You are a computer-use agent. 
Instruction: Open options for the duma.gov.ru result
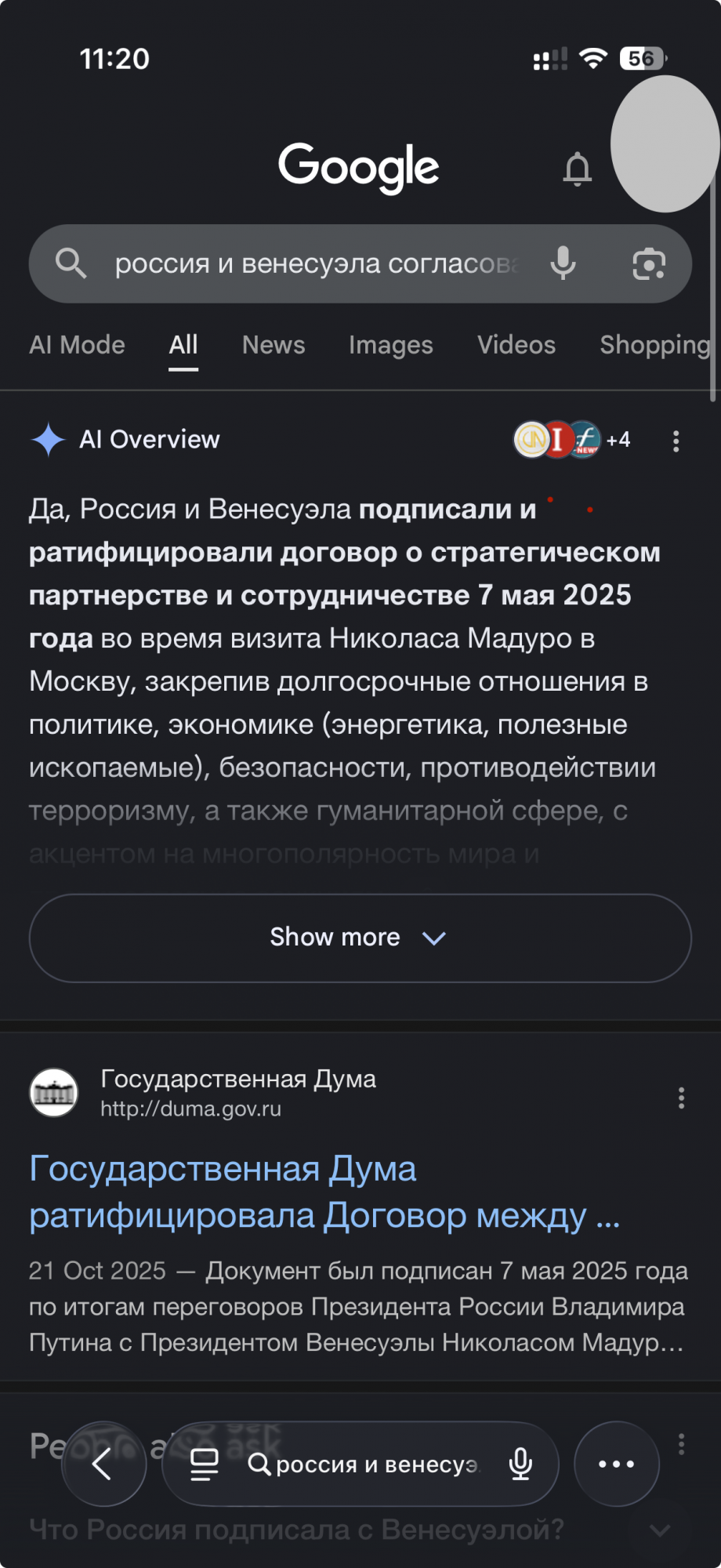[681, 1098]
